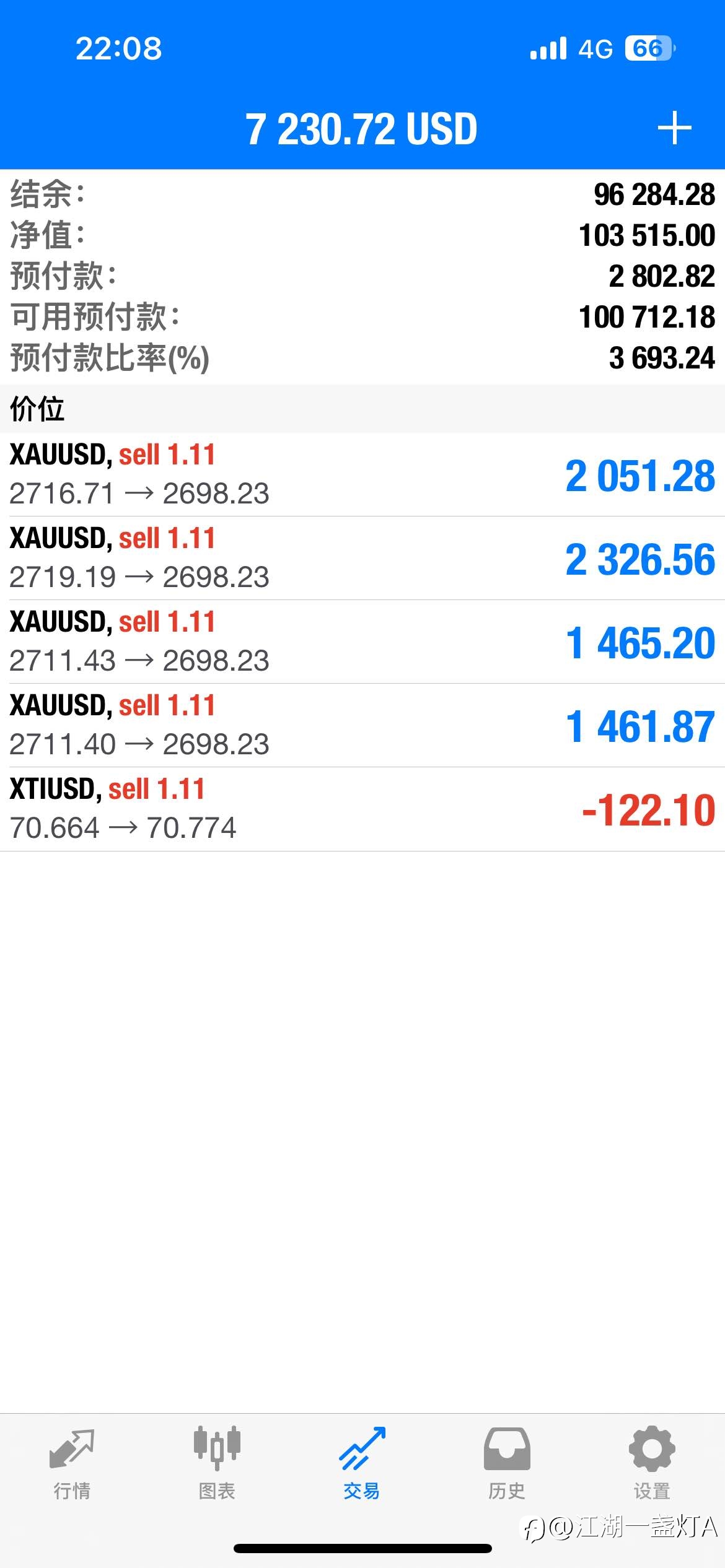This screenshot has height=1568, width=725.
Task: Tap the plus icon for new order
Action: (674, 128)
